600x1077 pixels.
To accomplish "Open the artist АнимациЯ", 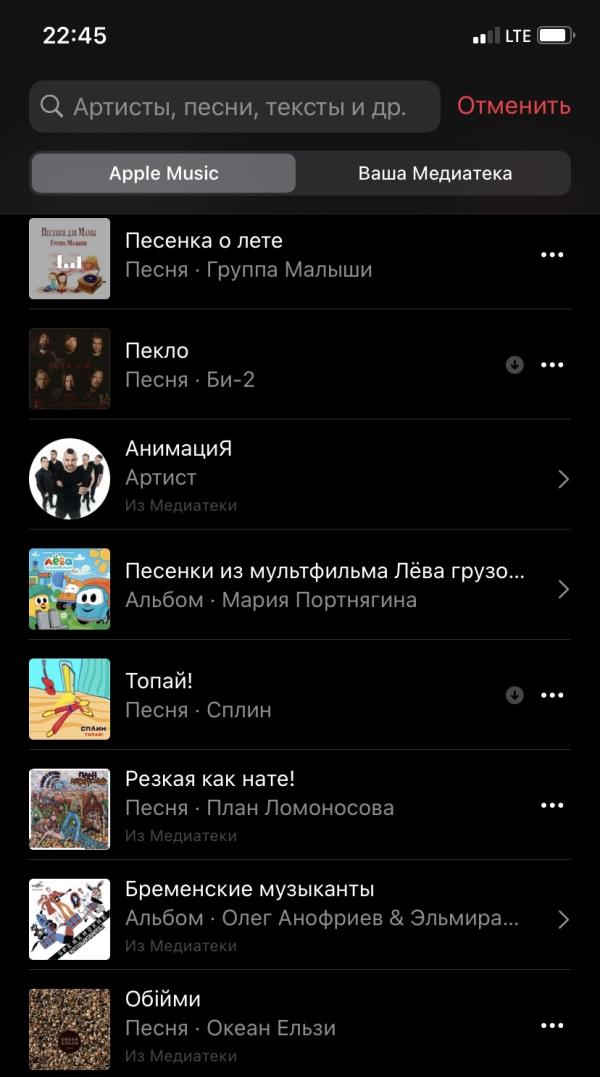I will 300,478.
